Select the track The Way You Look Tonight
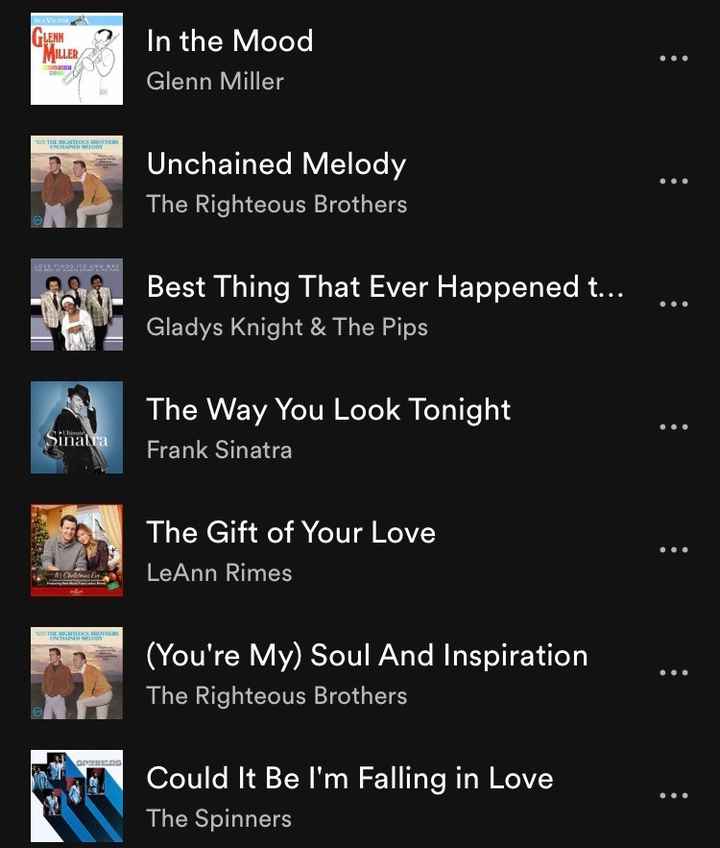Image resolution: width=720 pixels, height=848 pixels. click(x=328, y=410)
